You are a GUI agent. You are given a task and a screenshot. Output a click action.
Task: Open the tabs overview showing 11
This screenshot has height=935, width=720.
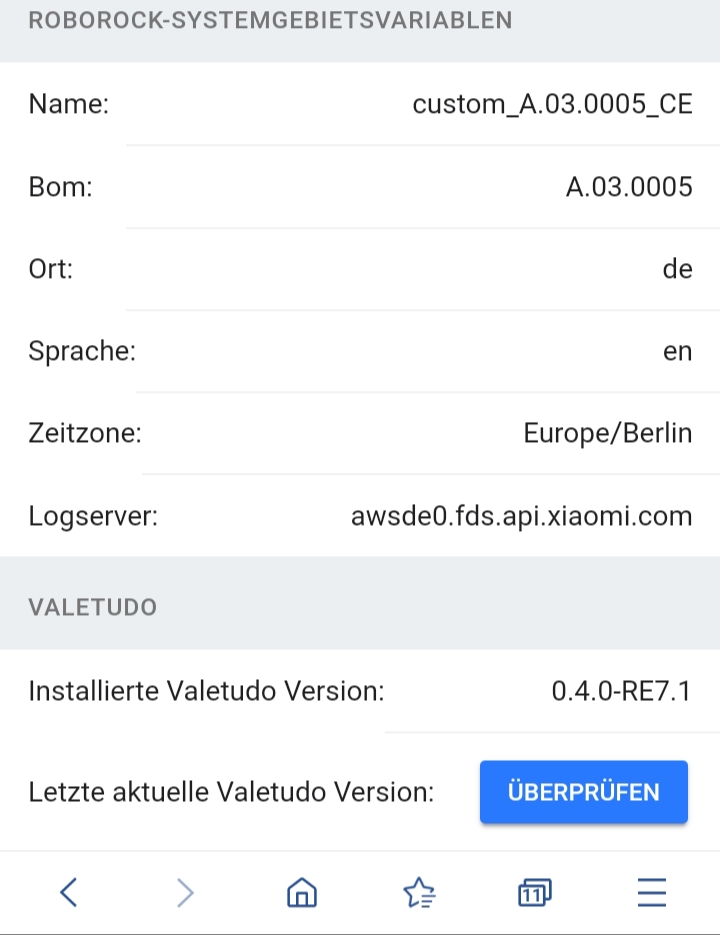(534, 891)
